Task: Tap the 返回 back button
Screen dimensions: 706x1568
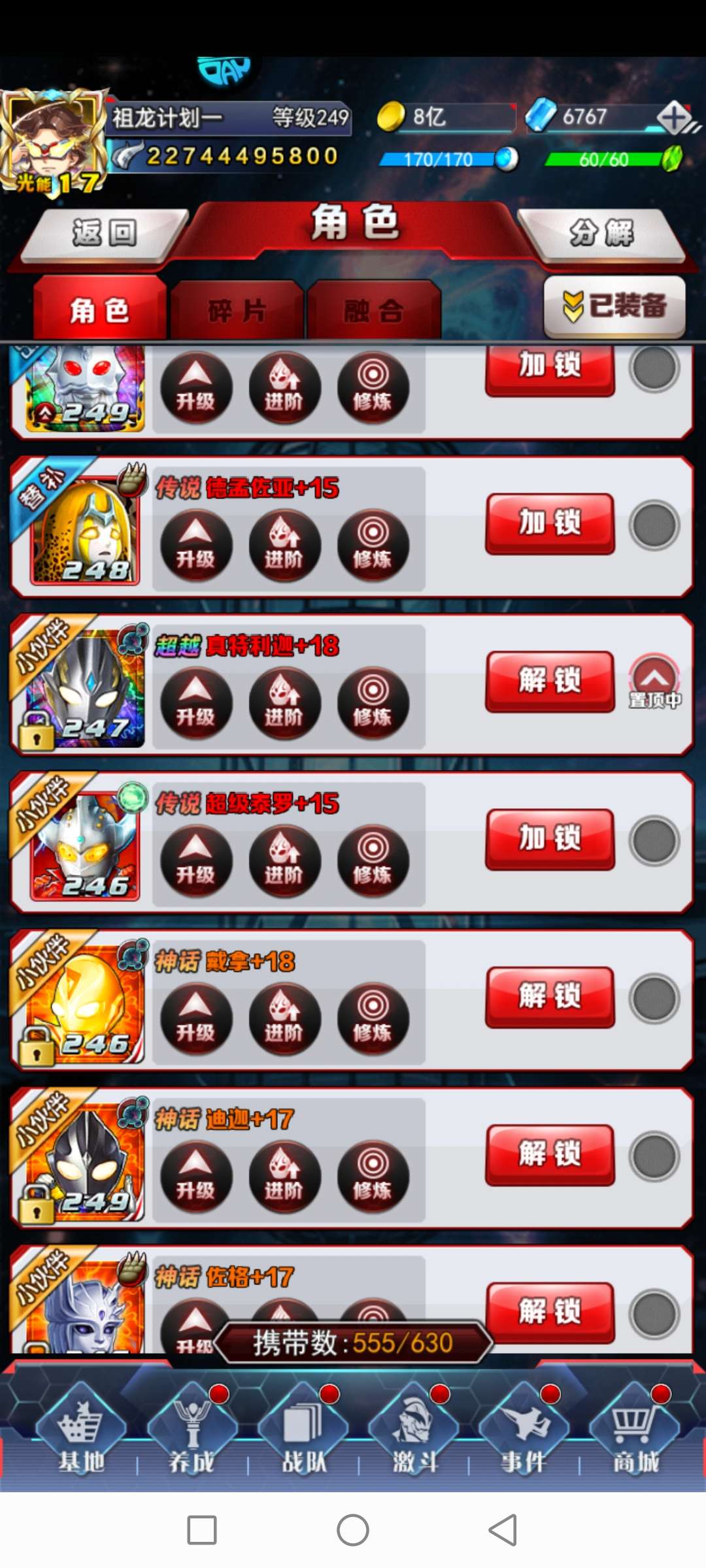Action: [x=105, y=234]
